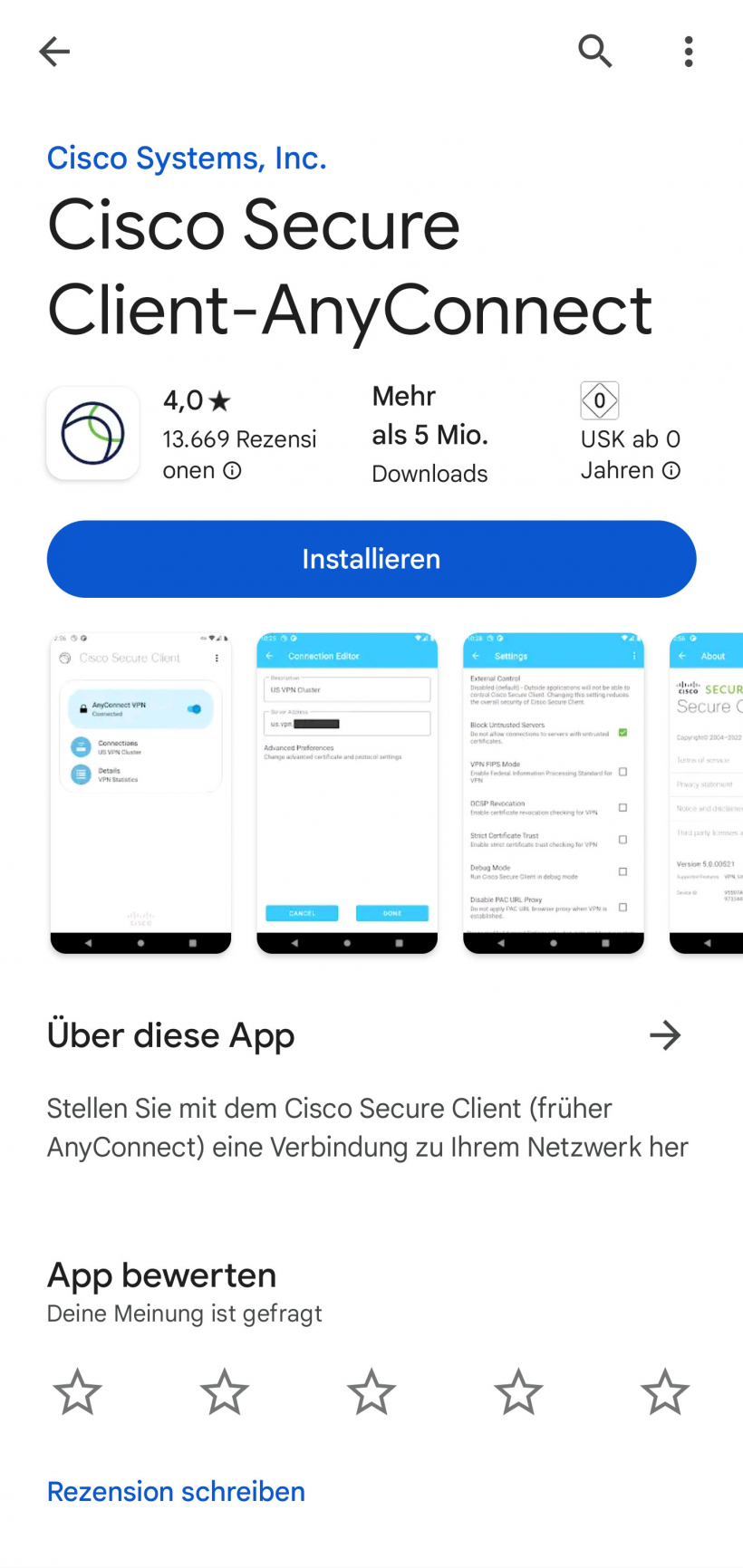Viewport: 743px width, 1568px height.
Task: View info icon next to Rezensionen
Action: click(x=233, y=470)
